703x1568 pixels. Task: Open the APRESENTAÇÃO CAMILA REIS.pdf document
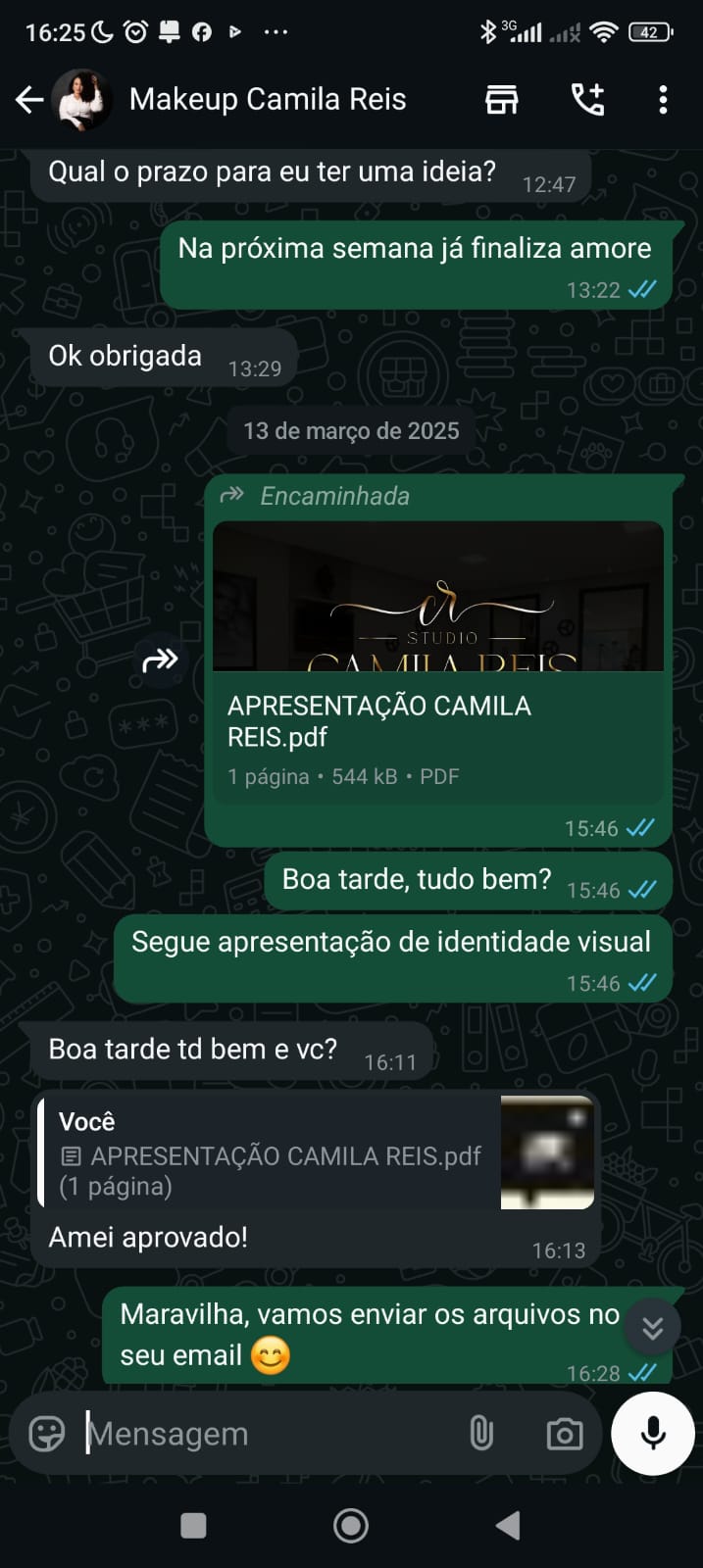tap(437, 661)
